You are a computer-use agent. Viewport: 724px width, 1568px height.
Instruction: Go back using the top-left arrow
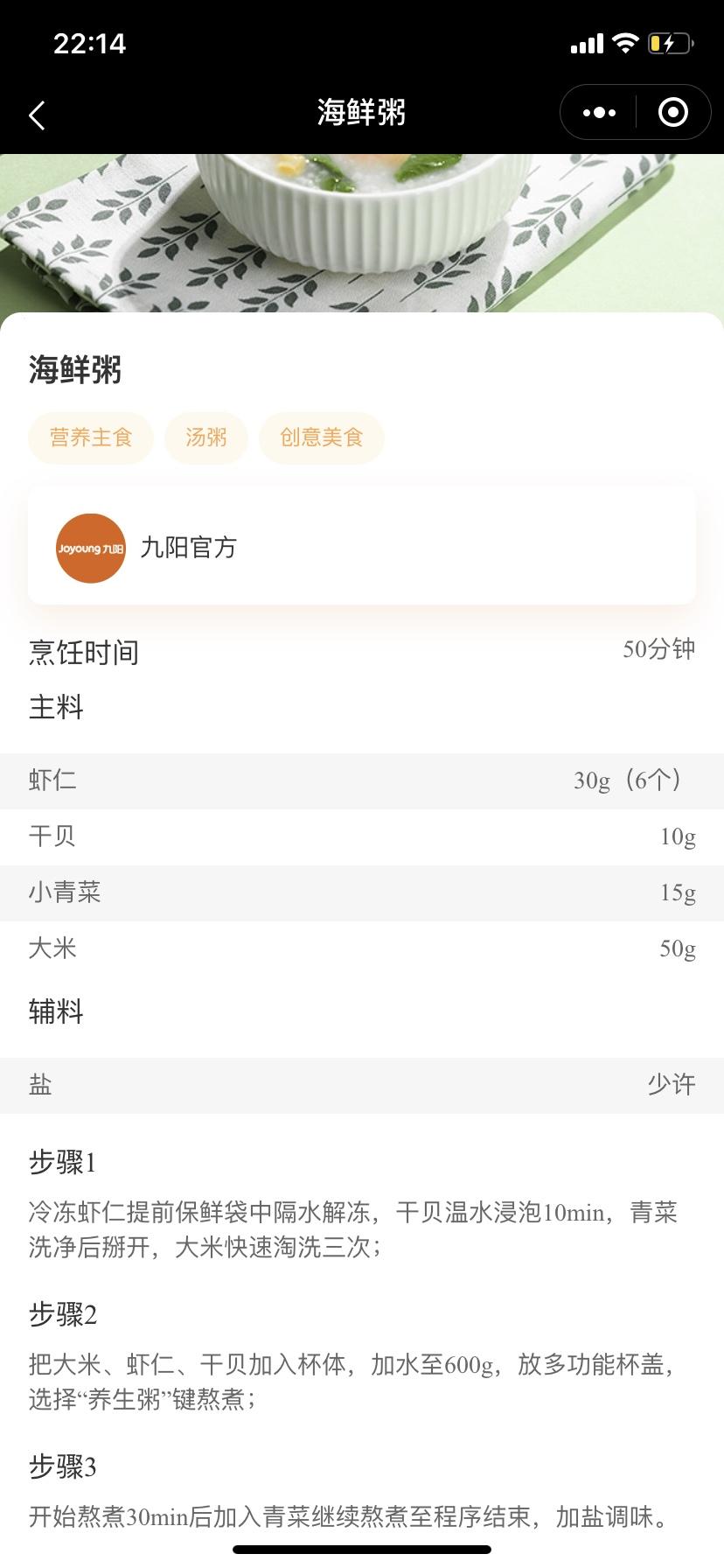[37, 115]
